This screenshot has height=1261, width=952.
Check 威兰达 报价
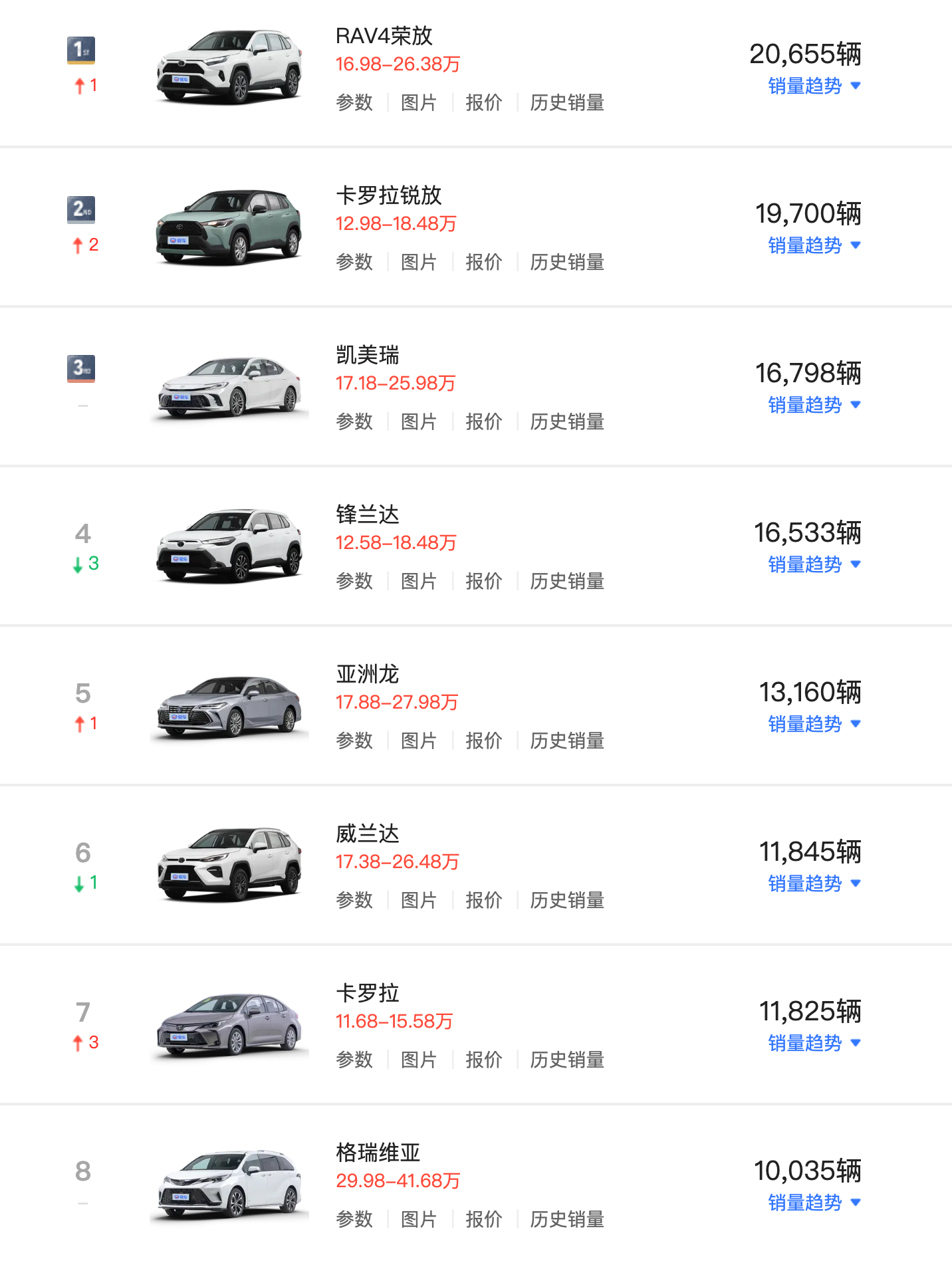[x=483, y=901]
